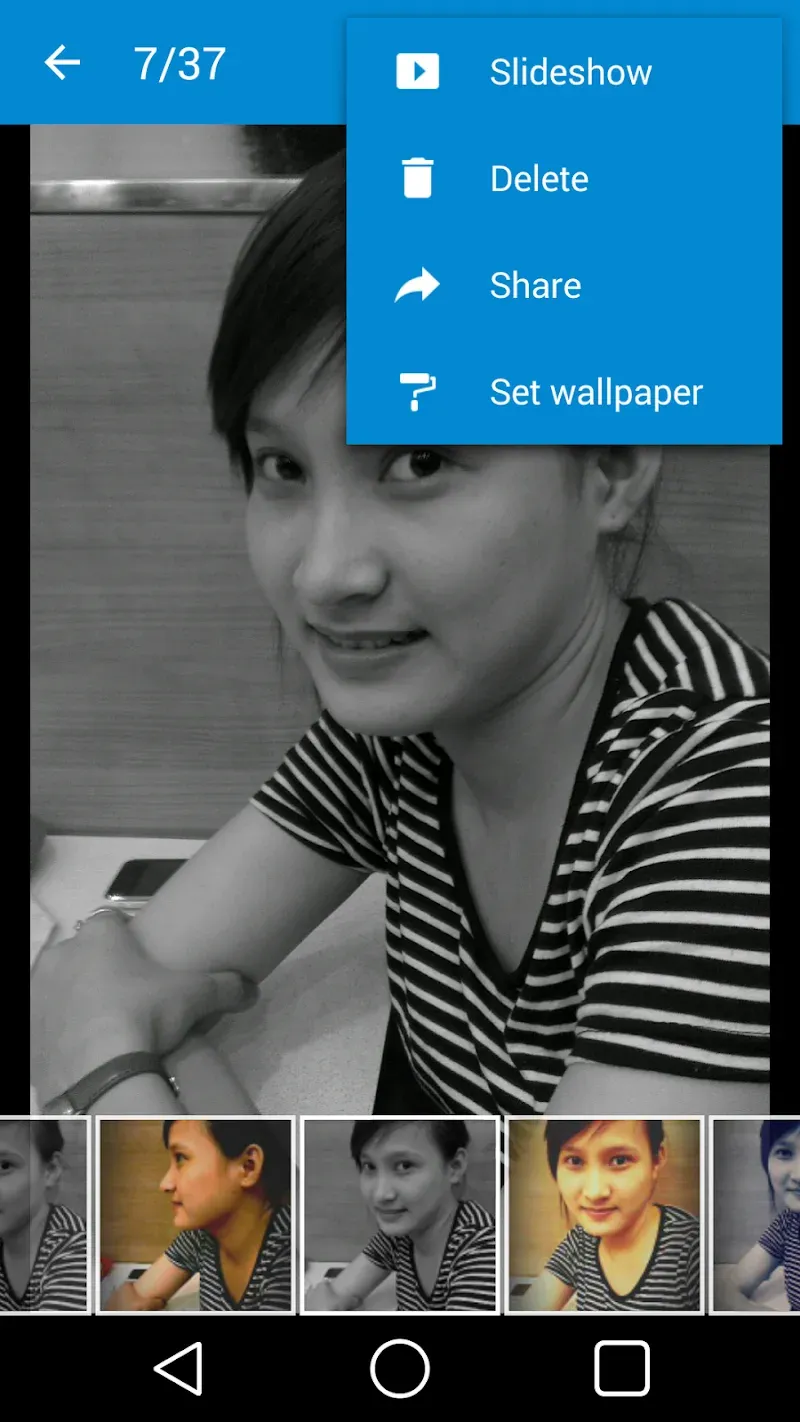Go back using the top arrow
The height and width of the screenshot is (1422, 800).
click(62, 63)
